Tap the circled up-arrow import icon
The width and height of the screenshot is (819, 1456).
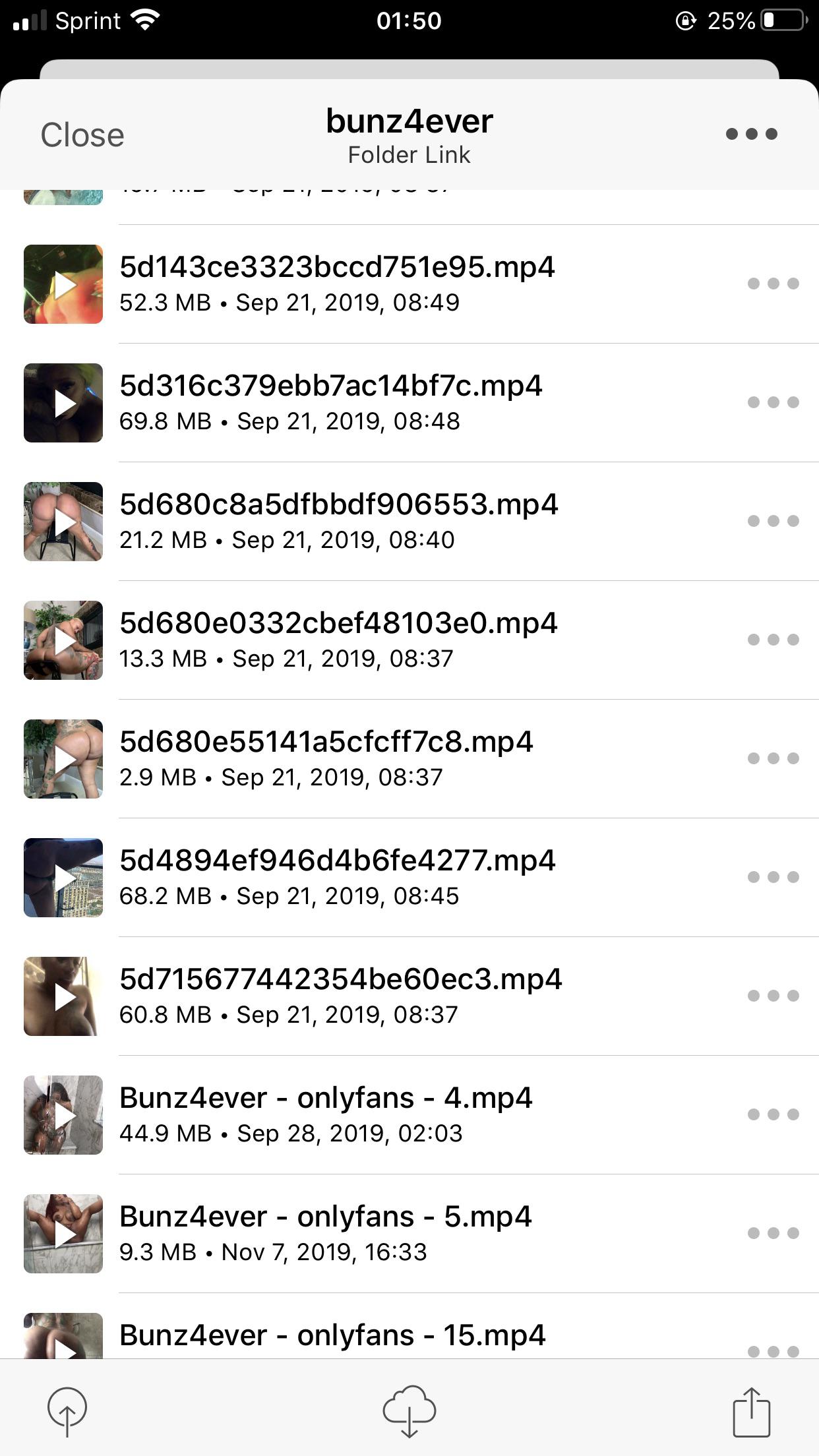point(67,1411)
